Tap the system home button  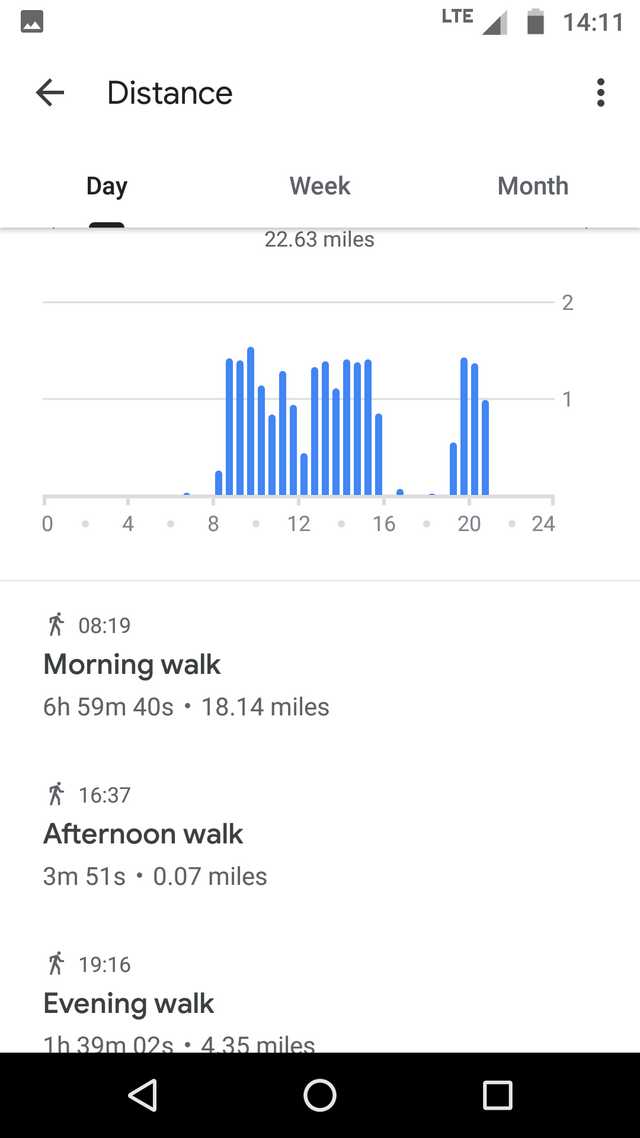[320, 1094]
